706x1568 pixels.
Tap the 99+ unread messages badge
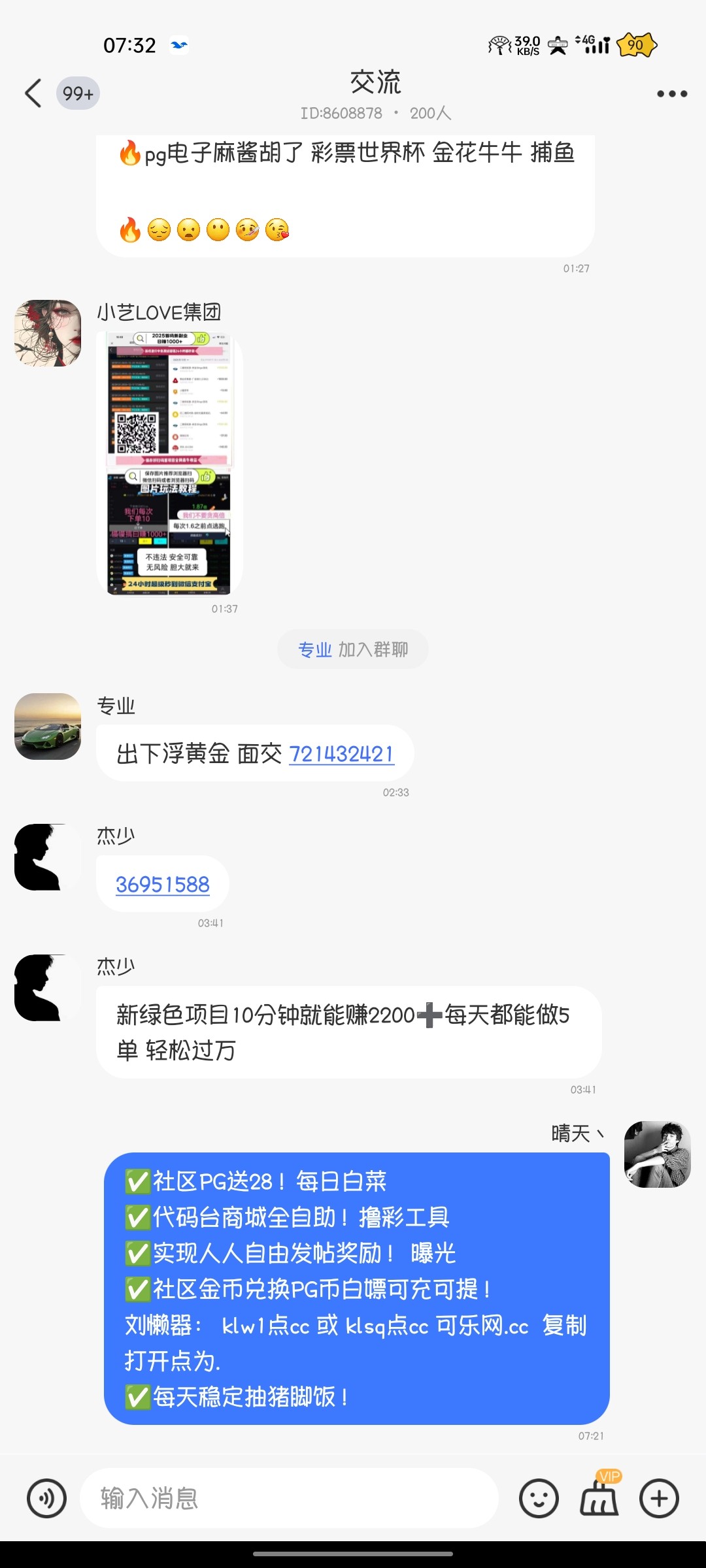[x=78, y=93]
